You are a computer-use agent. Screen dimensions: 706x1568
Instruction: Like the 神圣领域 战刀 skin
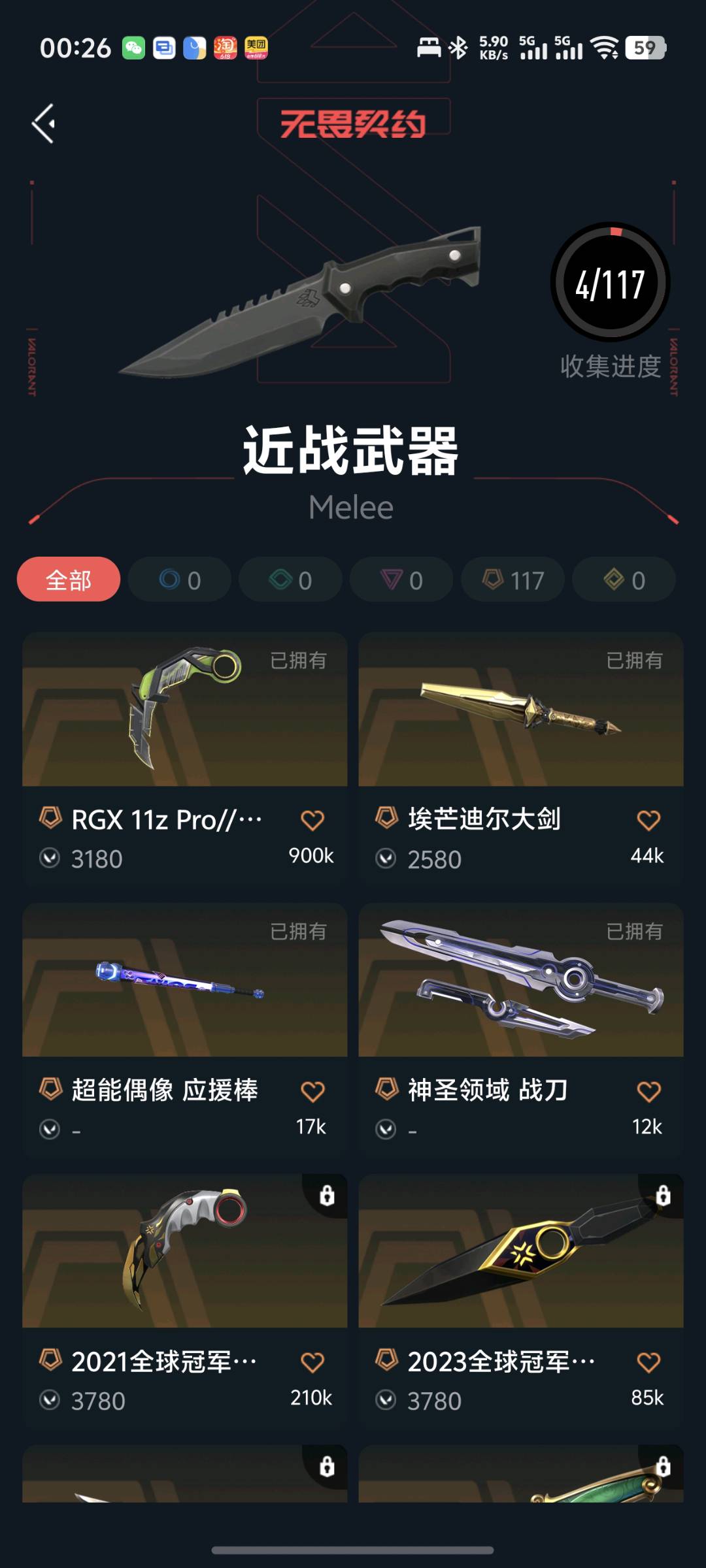648,1091
